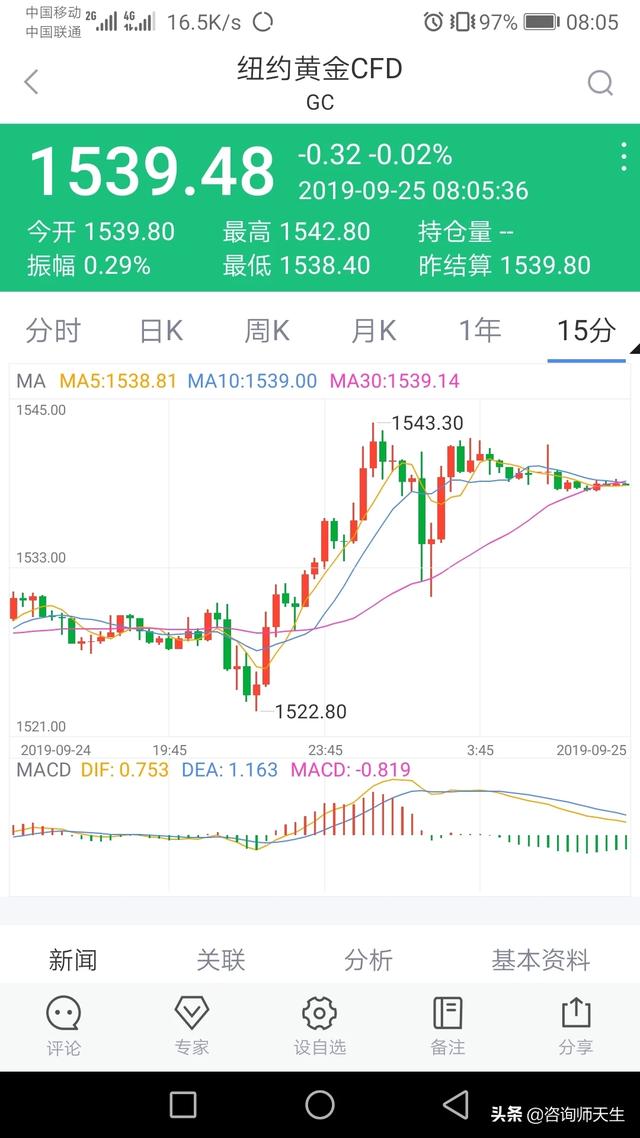Share via the 分享 button
The width and height of the screenshot is (640, 1138).
tap(576, 1026)
